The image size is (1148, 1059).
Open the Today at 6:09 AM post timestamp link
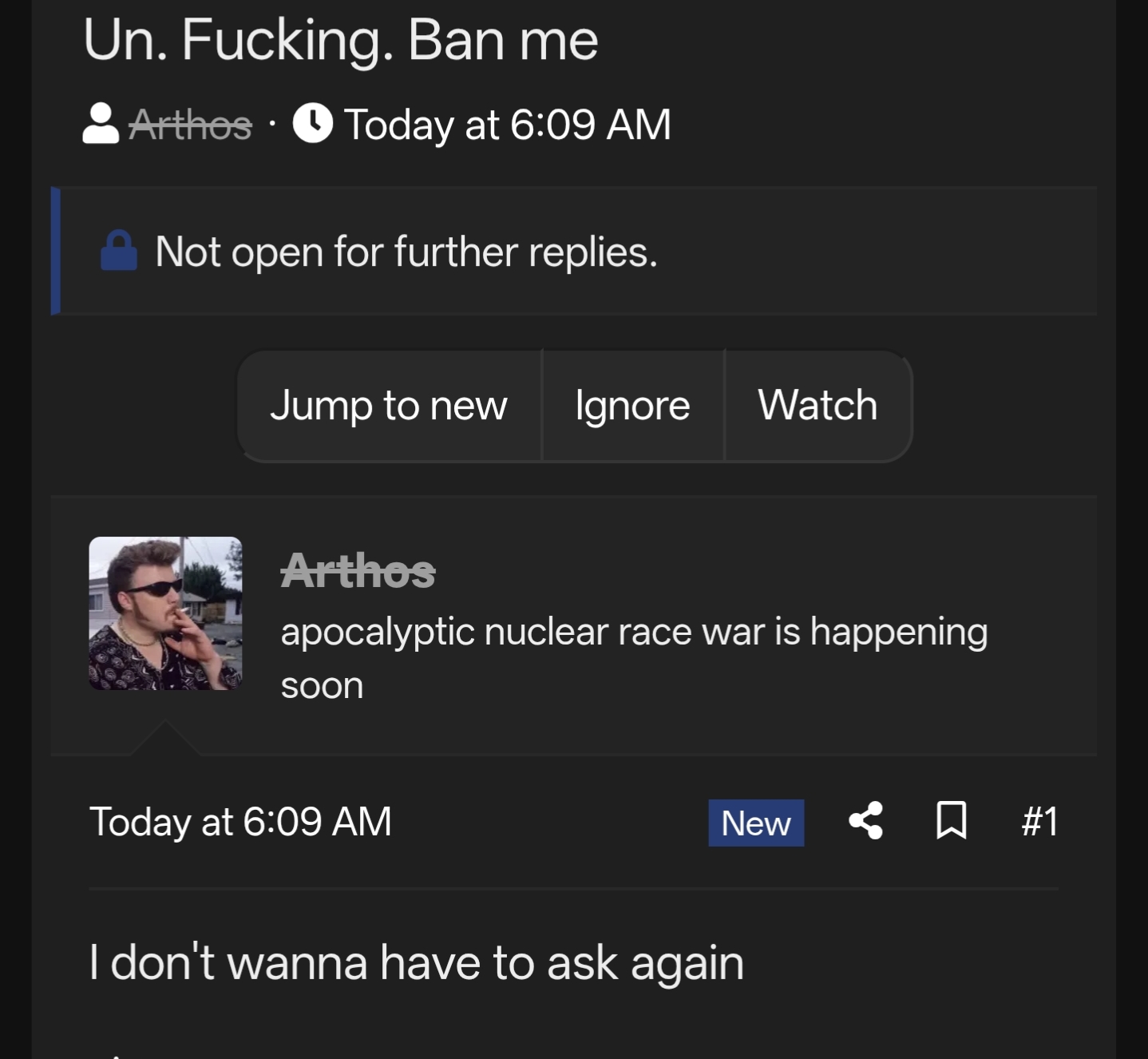[x=240, y=822]
